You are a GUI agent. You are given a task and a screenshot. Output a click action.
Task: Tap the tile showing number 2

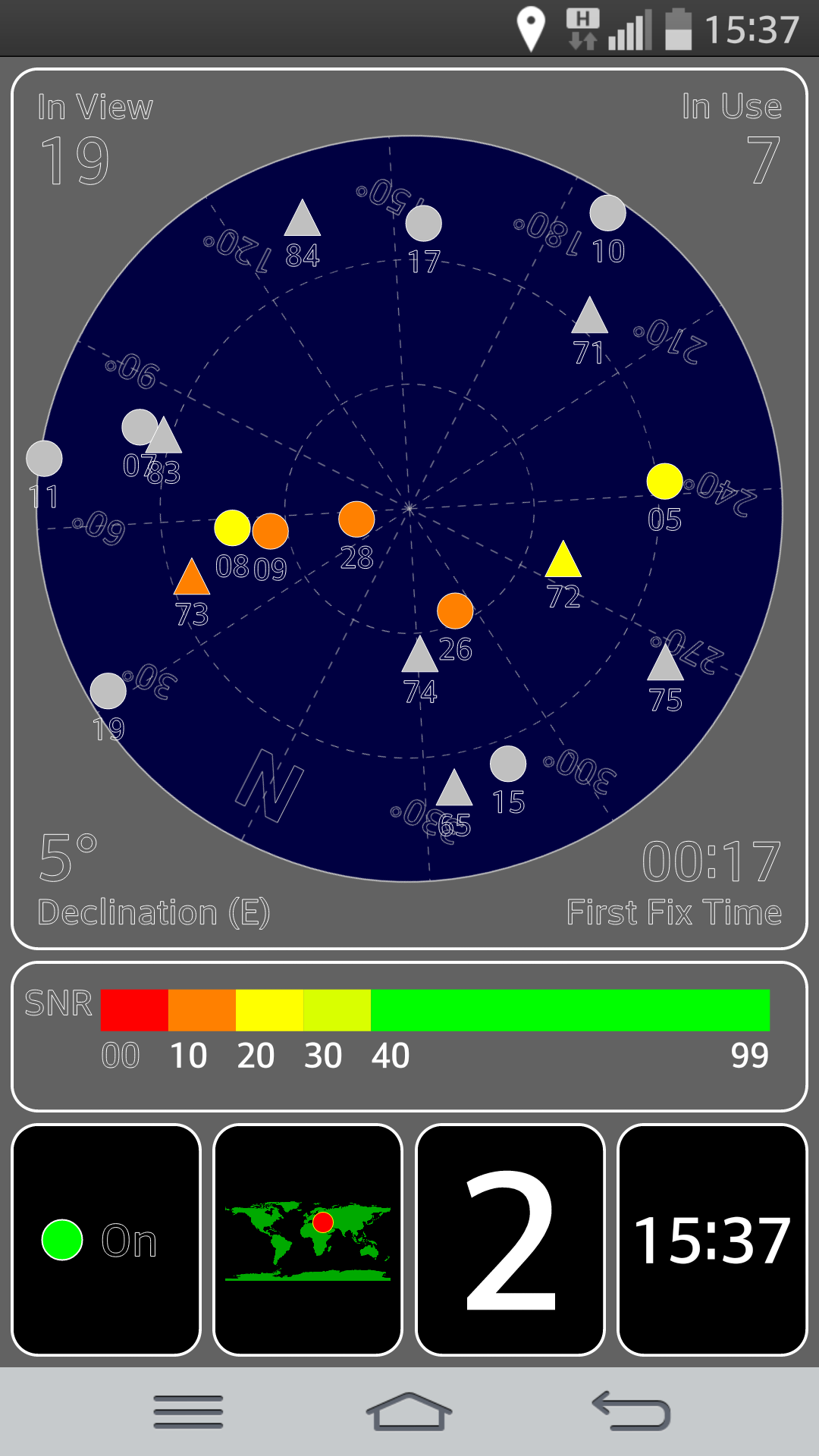[x=510, y=1240]
